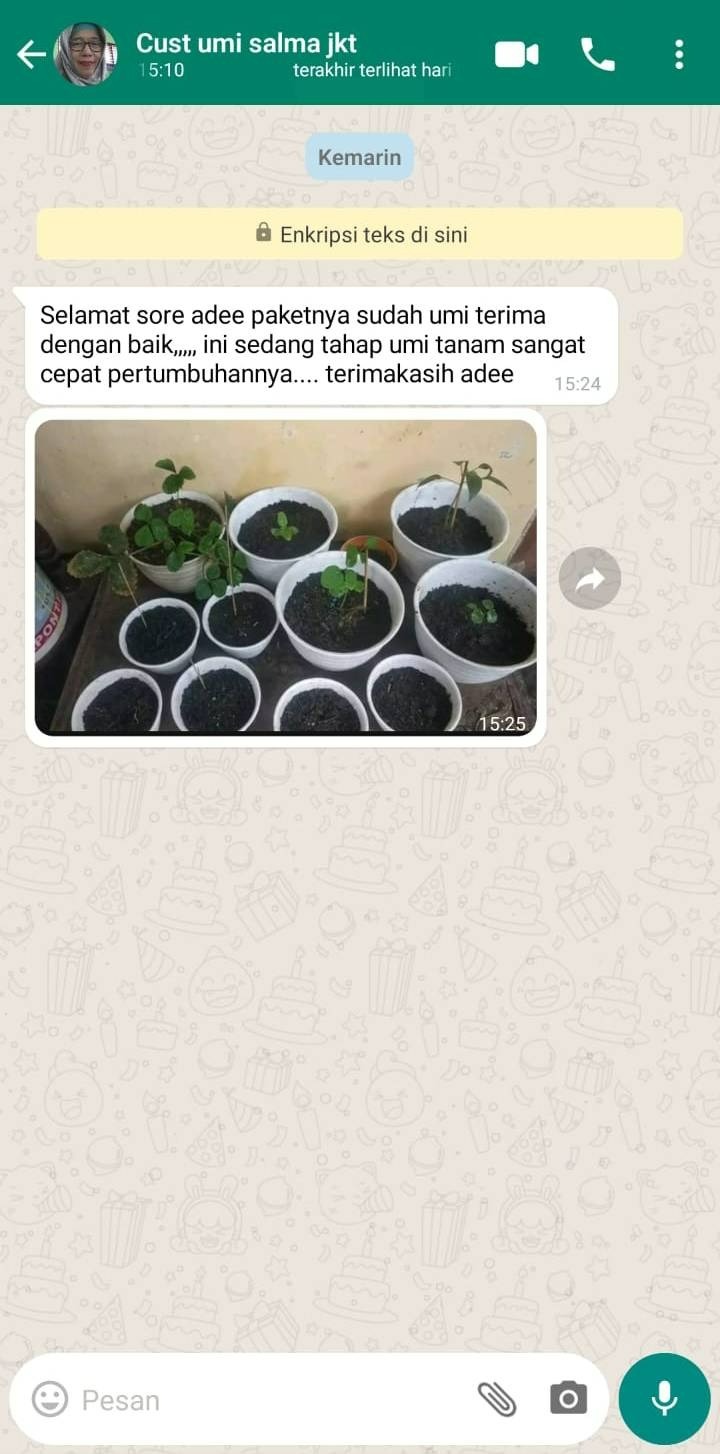This screenshot has height=1454, width=720.
Task: Open the plant pots photo
Action: [x=285, y=577]
